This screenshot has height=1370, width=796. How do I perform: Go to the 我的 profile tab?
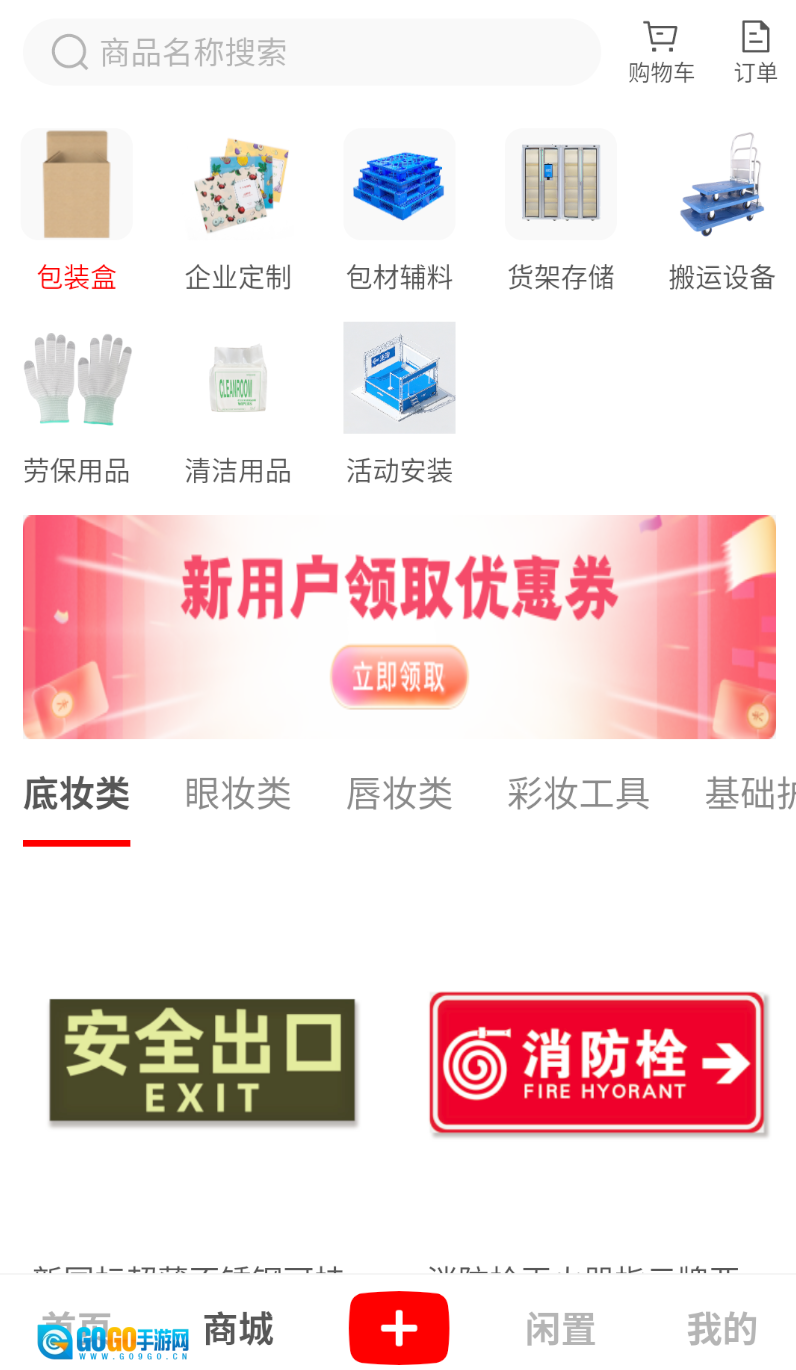click(721, 1330)
